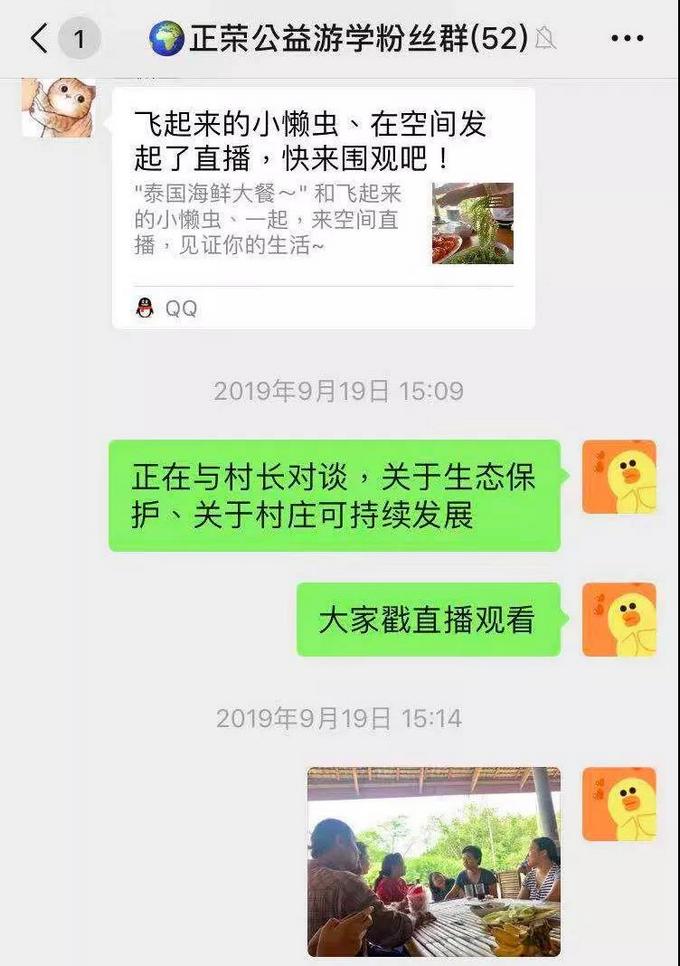Image resolution: width=680 pixels, height=966 pixels.
Task: View the cat avatar sender's profile
Action: click(x=58, y=107)
